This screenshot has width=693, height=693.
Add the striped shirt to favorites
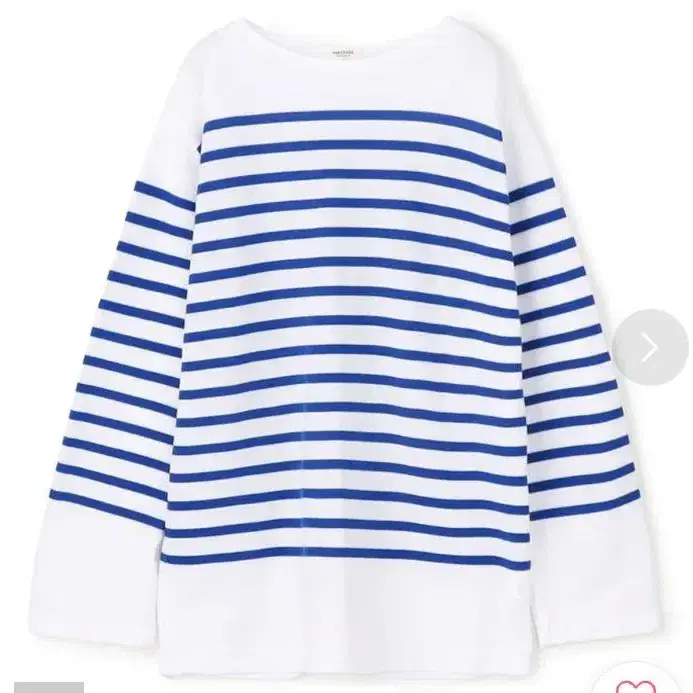pyautogui.click(x=635, y=683)
